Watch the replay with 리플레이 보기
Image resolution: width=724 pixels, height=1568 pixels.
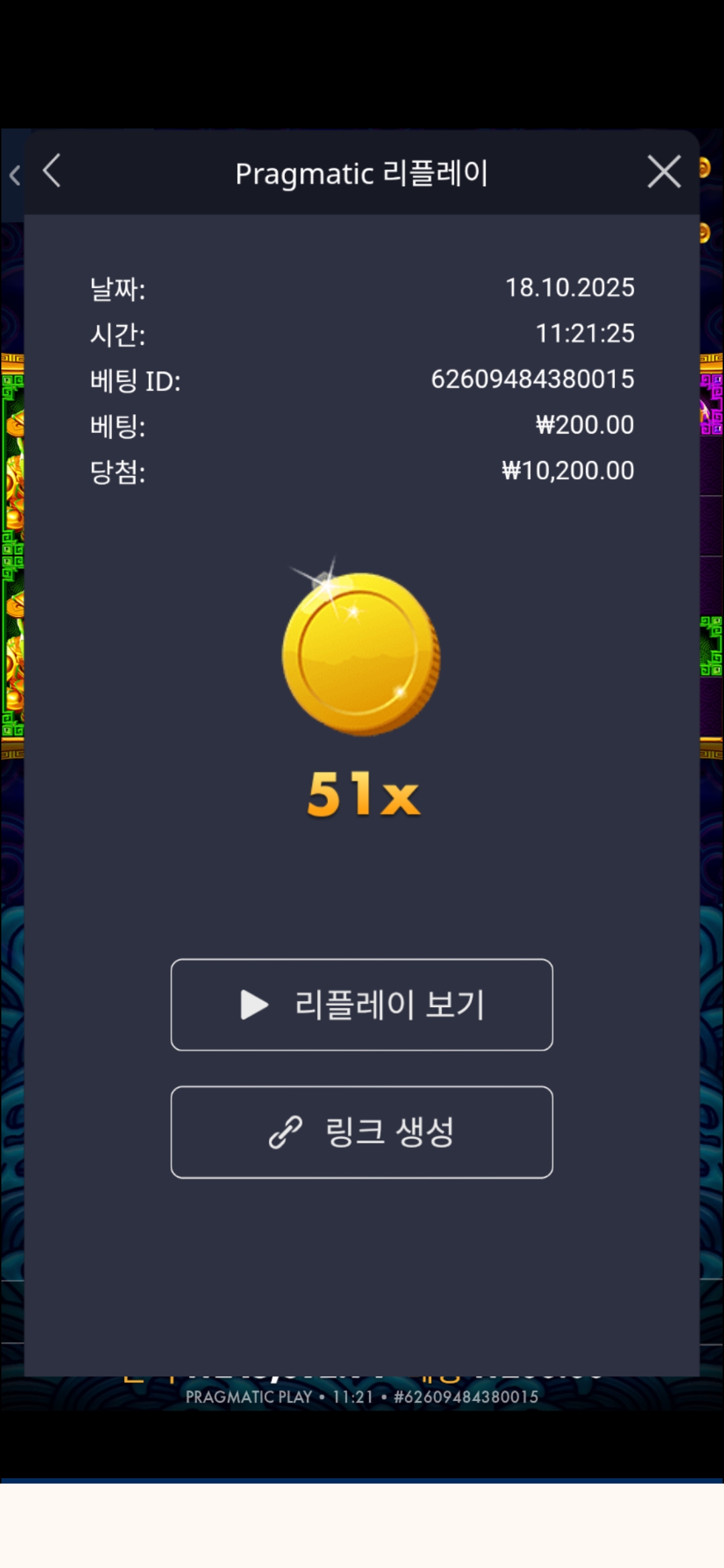pos(362,1004)
